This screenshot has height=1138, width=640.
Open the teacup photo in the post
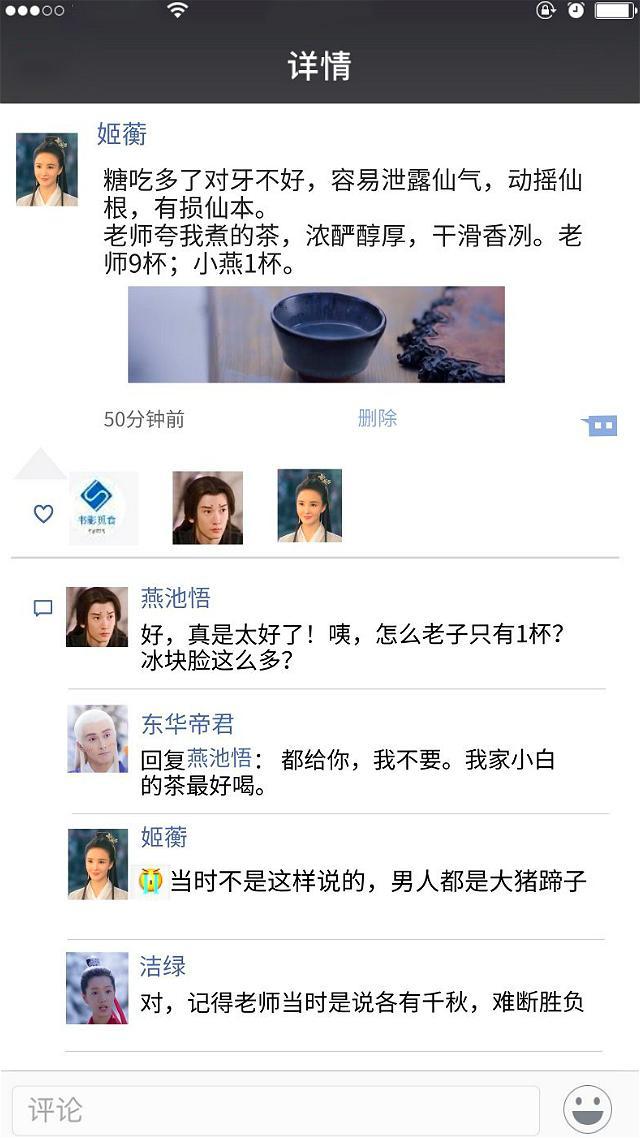(x=316, y=334)
